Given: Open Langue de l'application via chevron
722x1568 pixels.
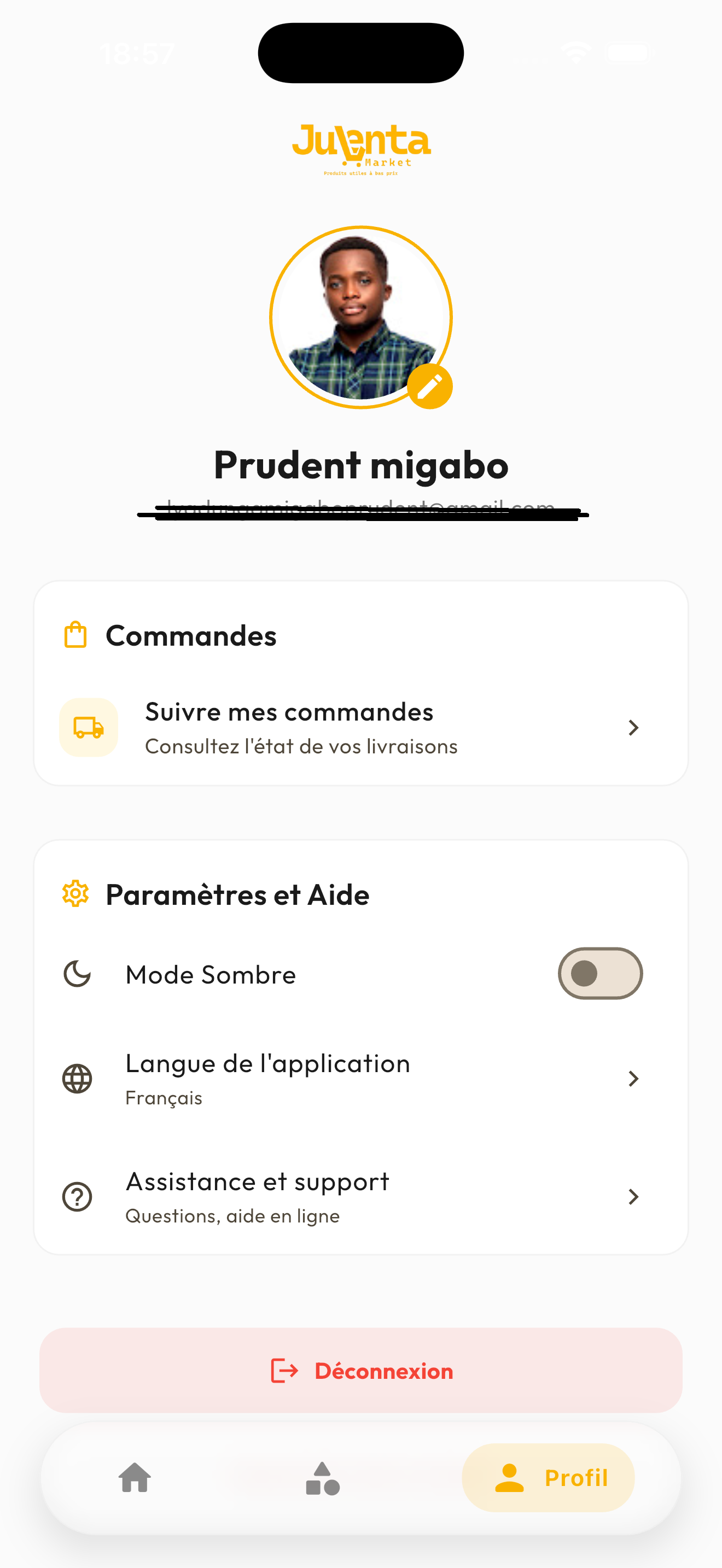Looking at the screenshot, I should pyautogui.click(x=634, y=1079).
